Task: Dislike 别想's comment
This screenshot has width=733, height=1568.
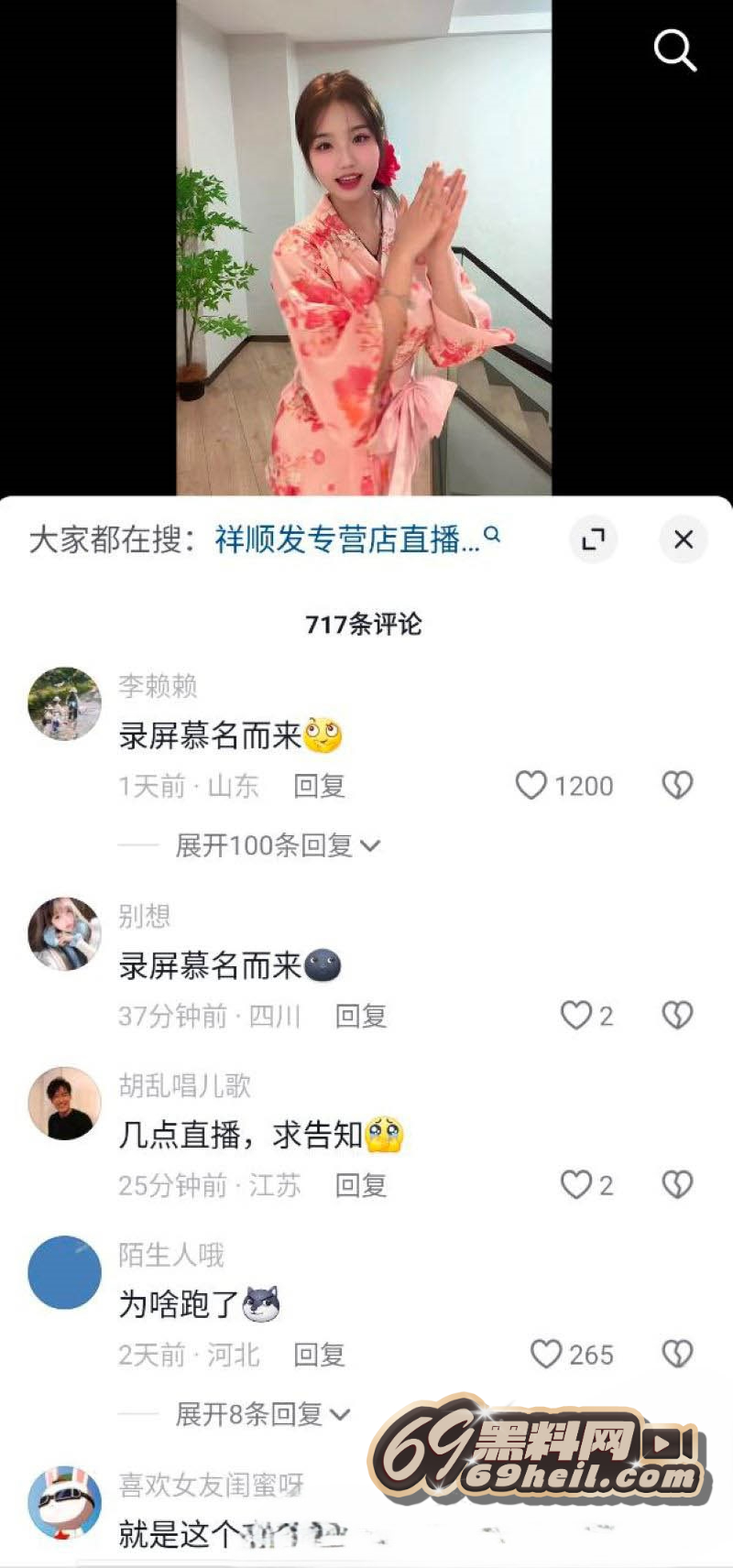Action: 678,1015
